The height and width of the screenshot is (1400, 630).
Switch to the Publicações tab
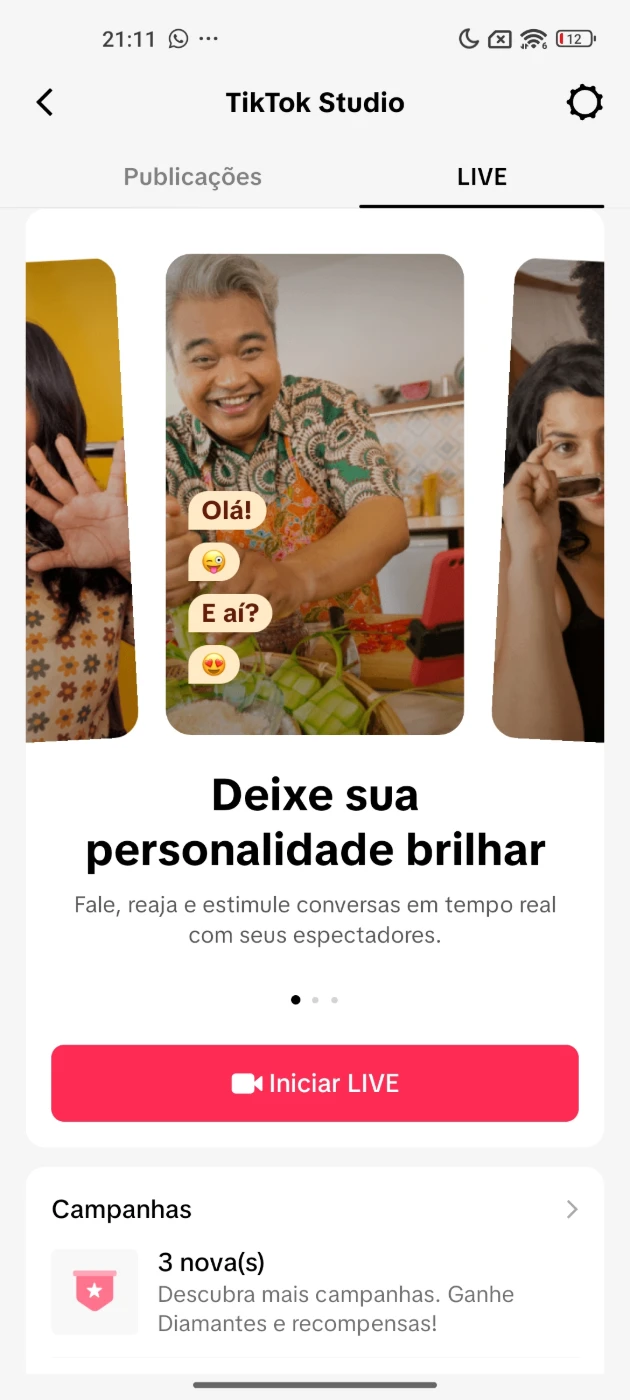click(192, 177)
